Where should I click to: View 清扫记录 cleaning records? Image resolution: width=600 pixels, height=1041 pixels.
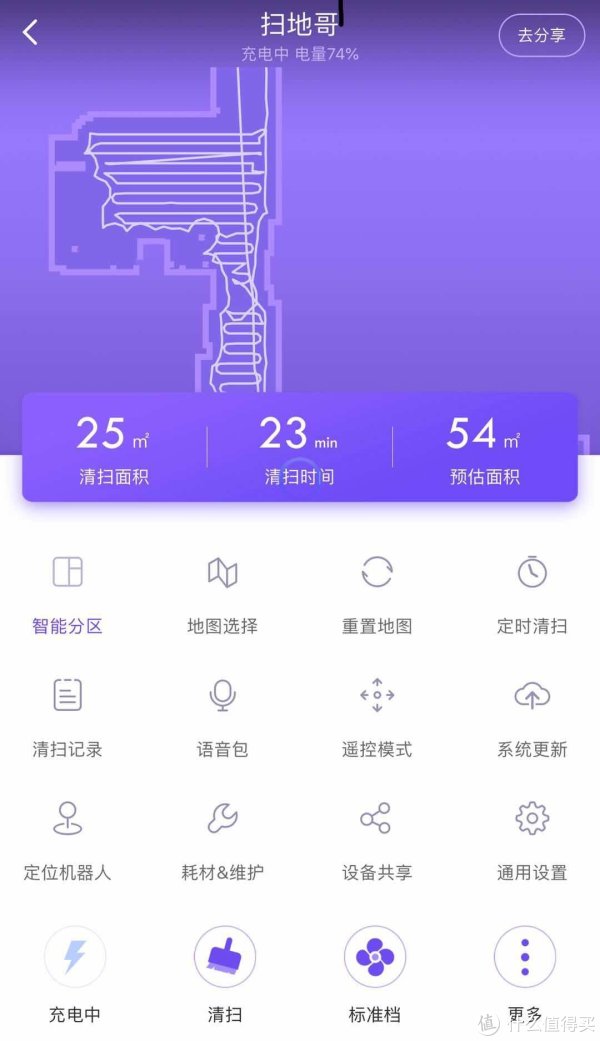[x=67, y=719]
